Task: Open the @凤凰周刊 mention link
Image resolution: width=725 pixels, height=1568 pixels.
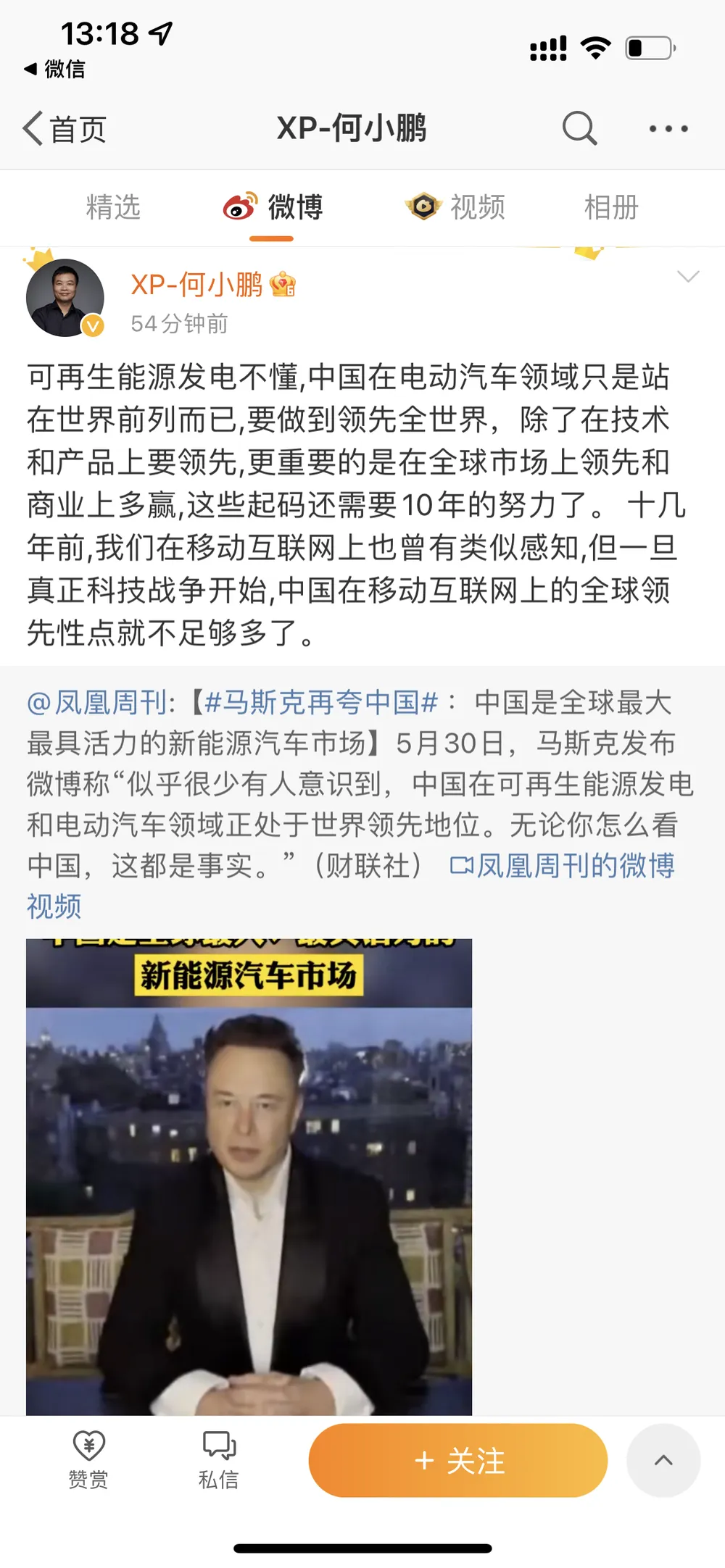Action: pyautogui.click(x=97, y=702)
